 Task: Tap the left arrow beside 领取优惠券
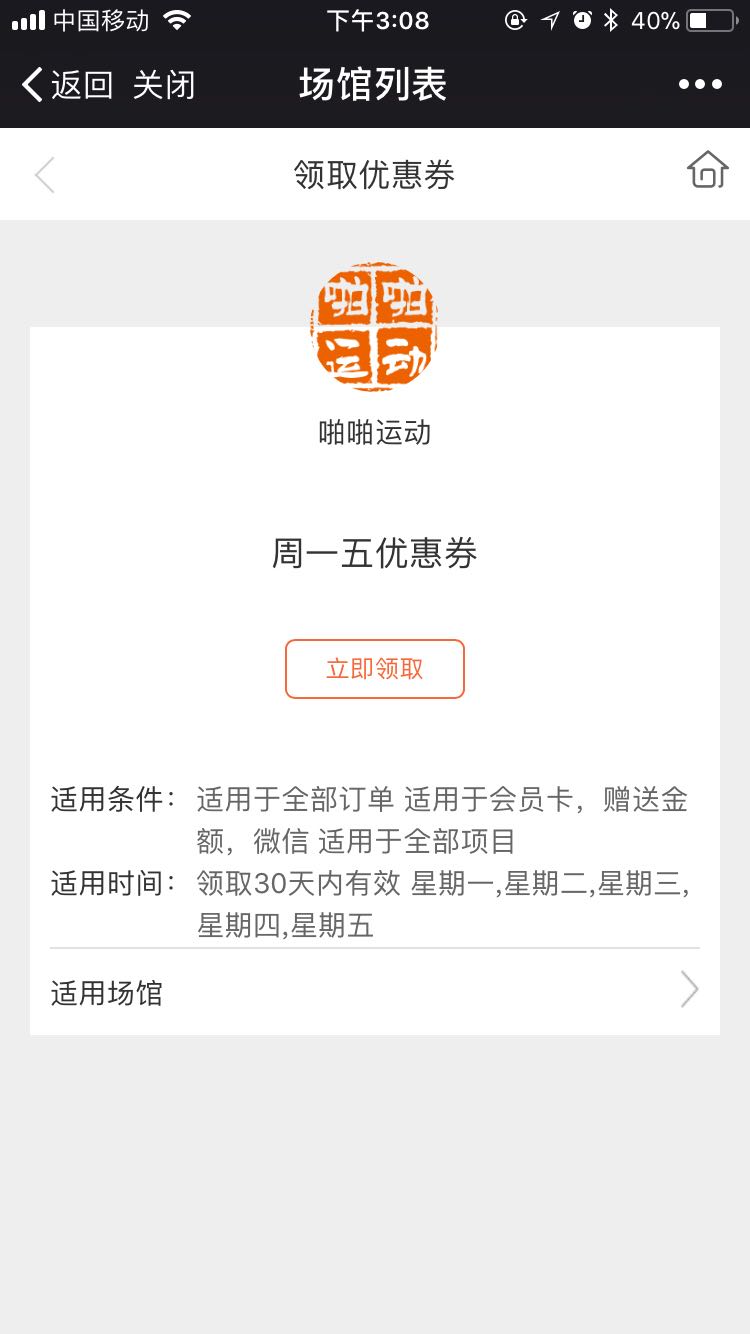[x=45, y=175]
